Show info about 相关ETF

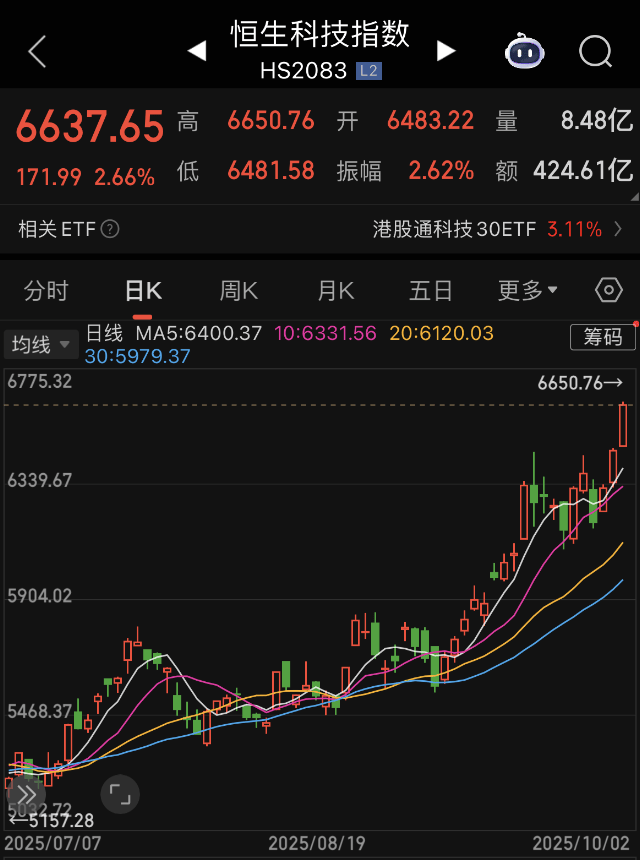point(110,229)
